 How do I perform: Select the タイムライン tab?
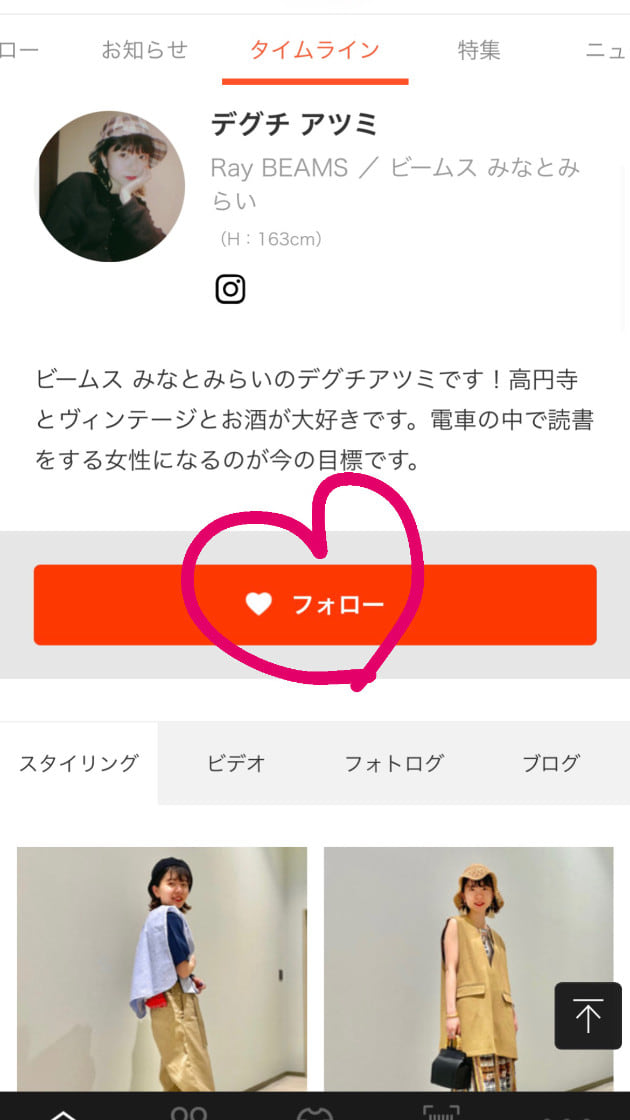314,50
